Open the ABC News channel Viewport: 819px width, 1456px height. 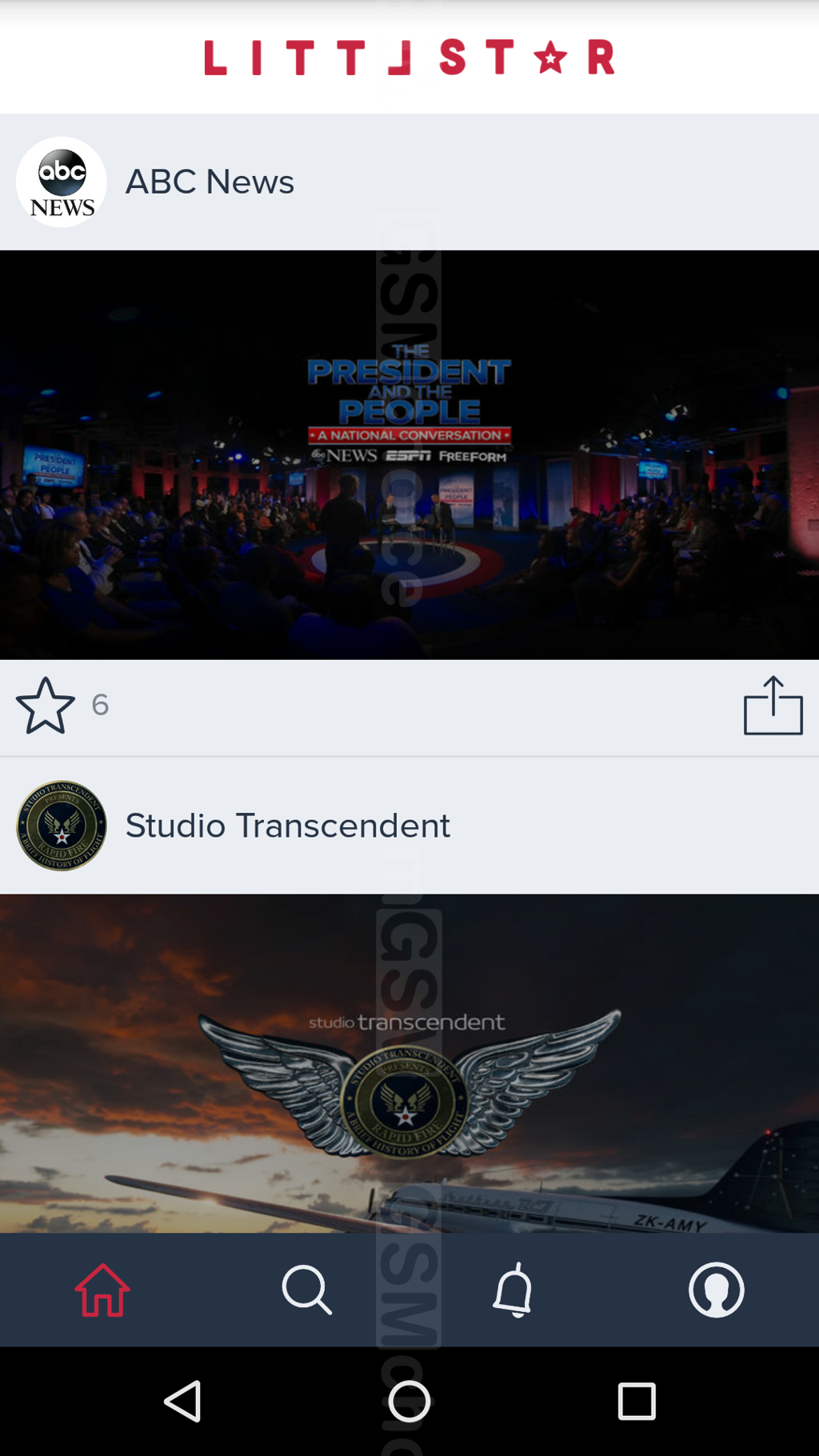pyautogui.click(x=210, y=182)
